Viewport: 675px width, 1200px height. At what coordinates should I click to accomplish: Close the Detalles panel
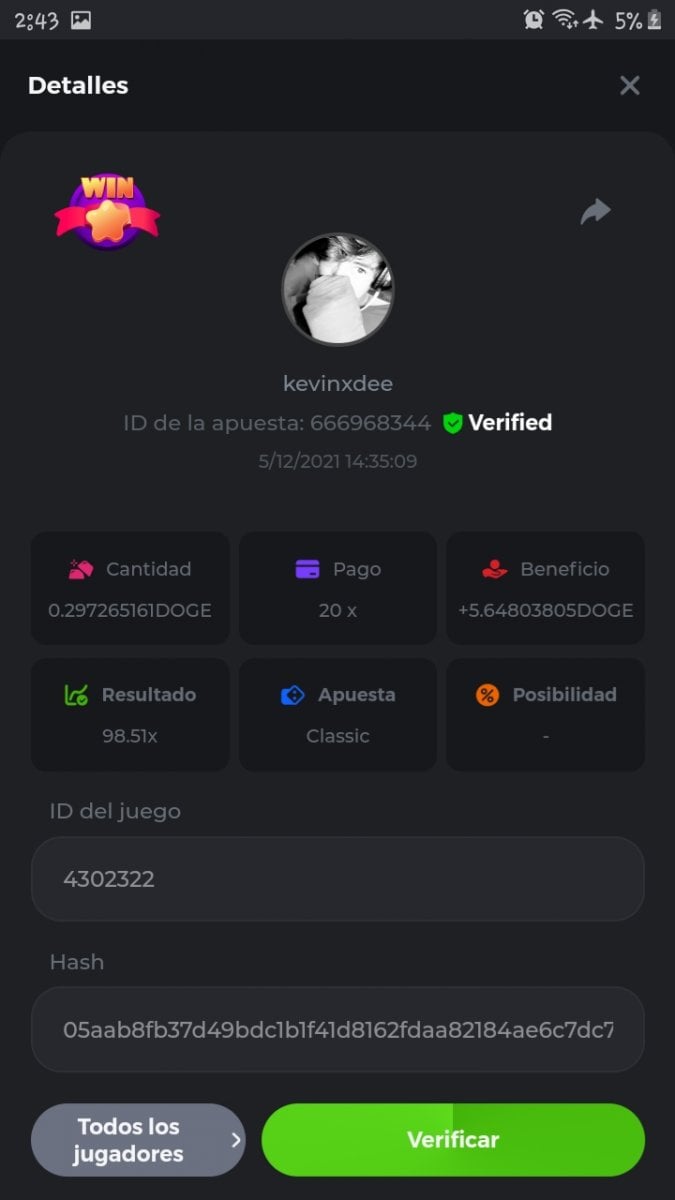tap(629, 86)
